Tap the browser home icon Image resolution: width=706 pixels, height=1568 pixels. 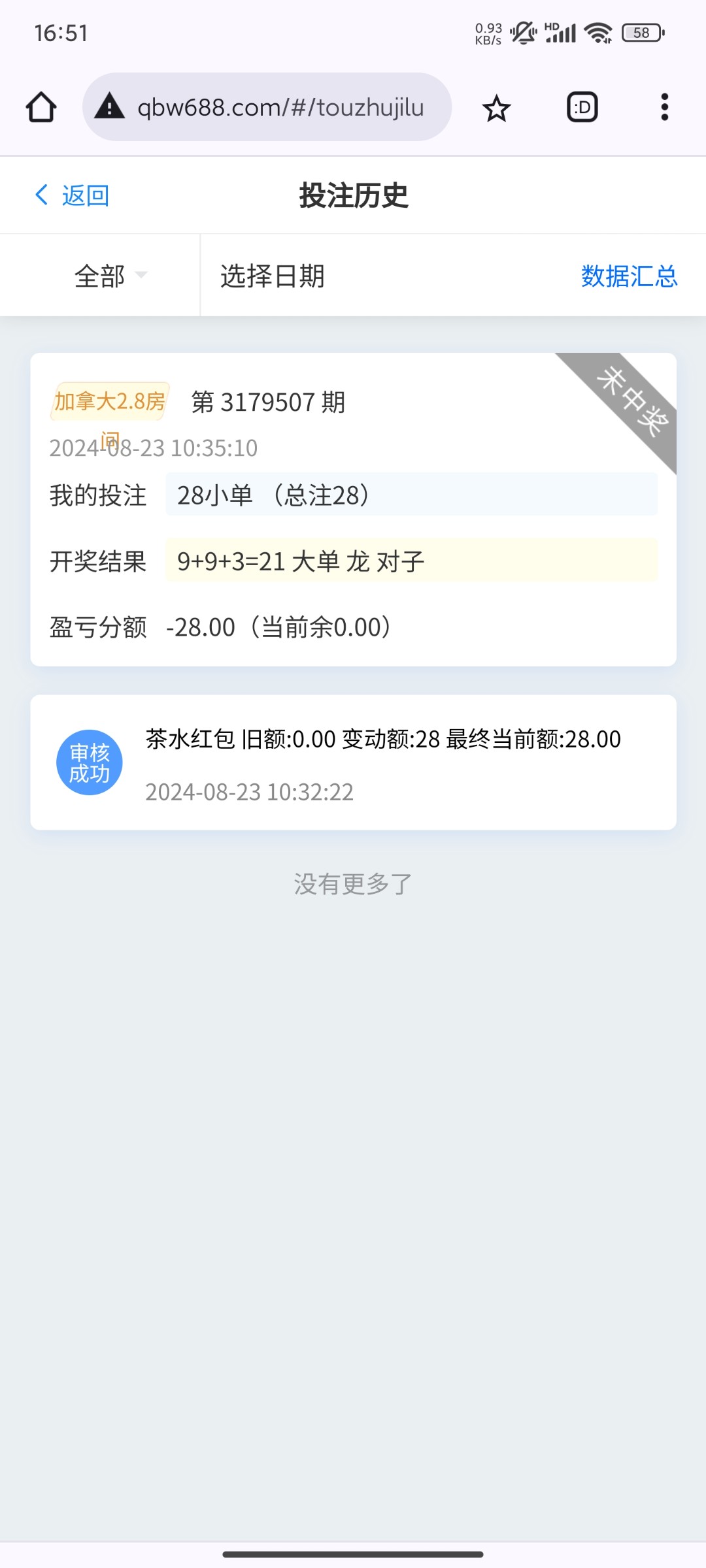(x=41, y=107)
